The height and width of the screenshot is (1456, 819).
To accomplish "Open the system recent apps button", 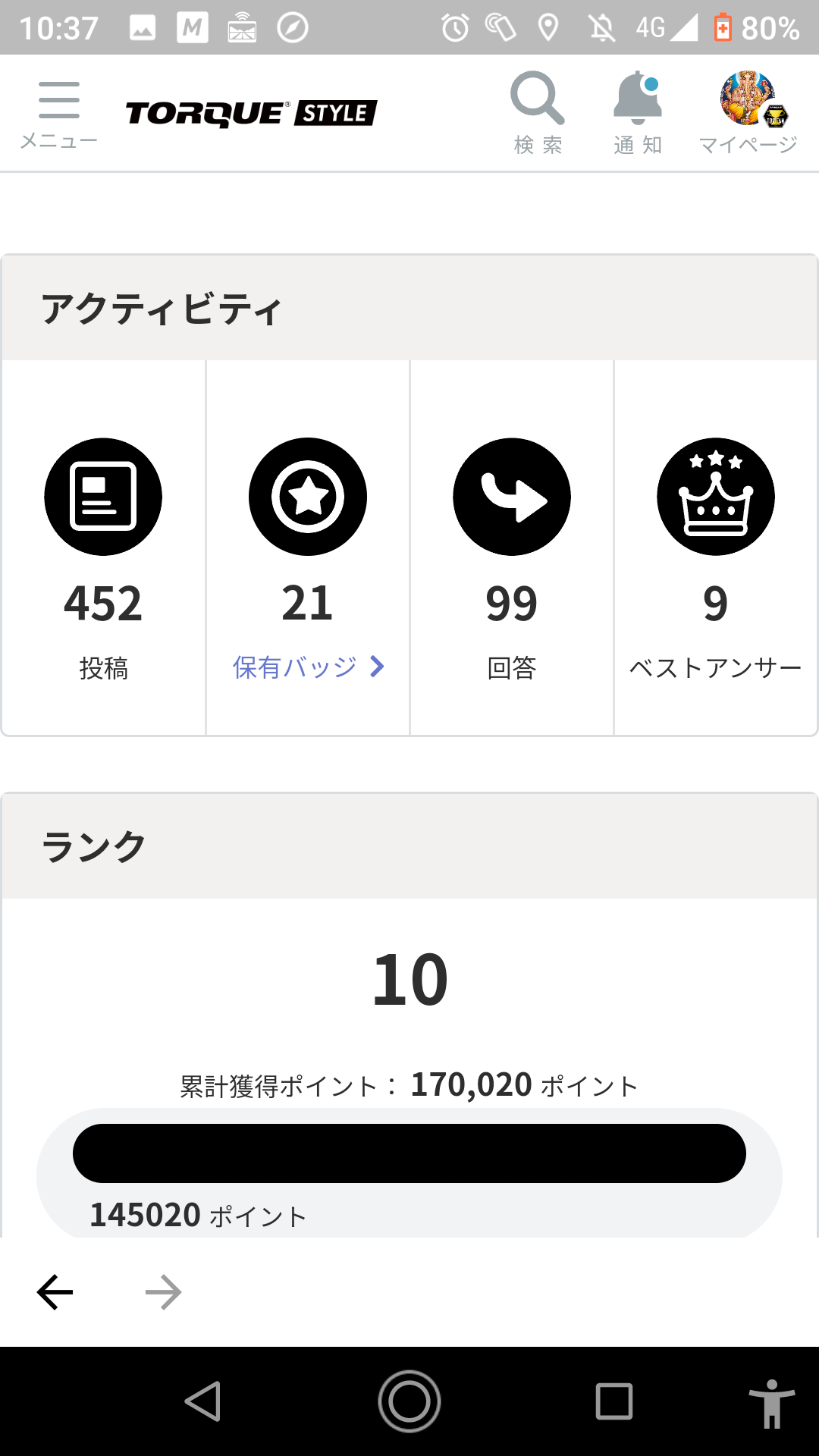I will (613, 1401).
